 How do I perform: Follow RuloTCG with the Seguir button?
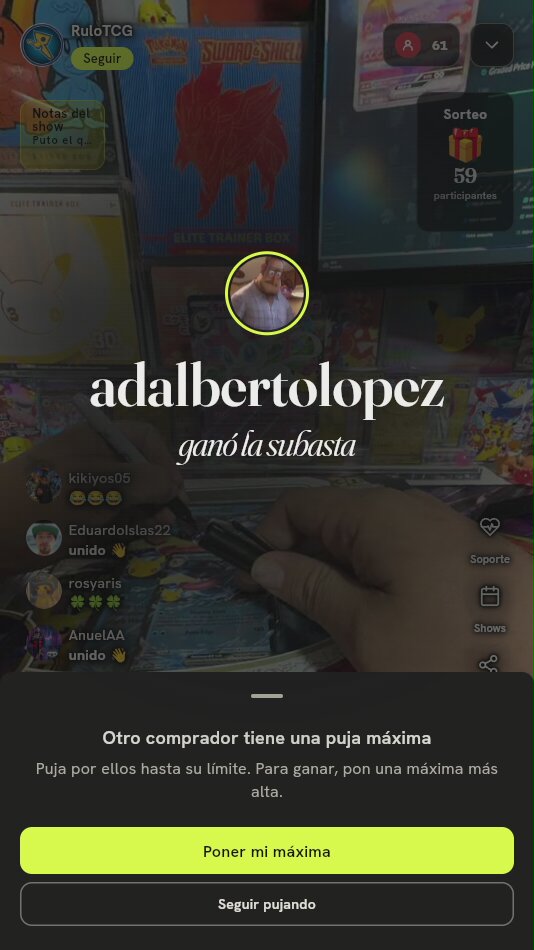pyautogui.click(x=102, y=59)
